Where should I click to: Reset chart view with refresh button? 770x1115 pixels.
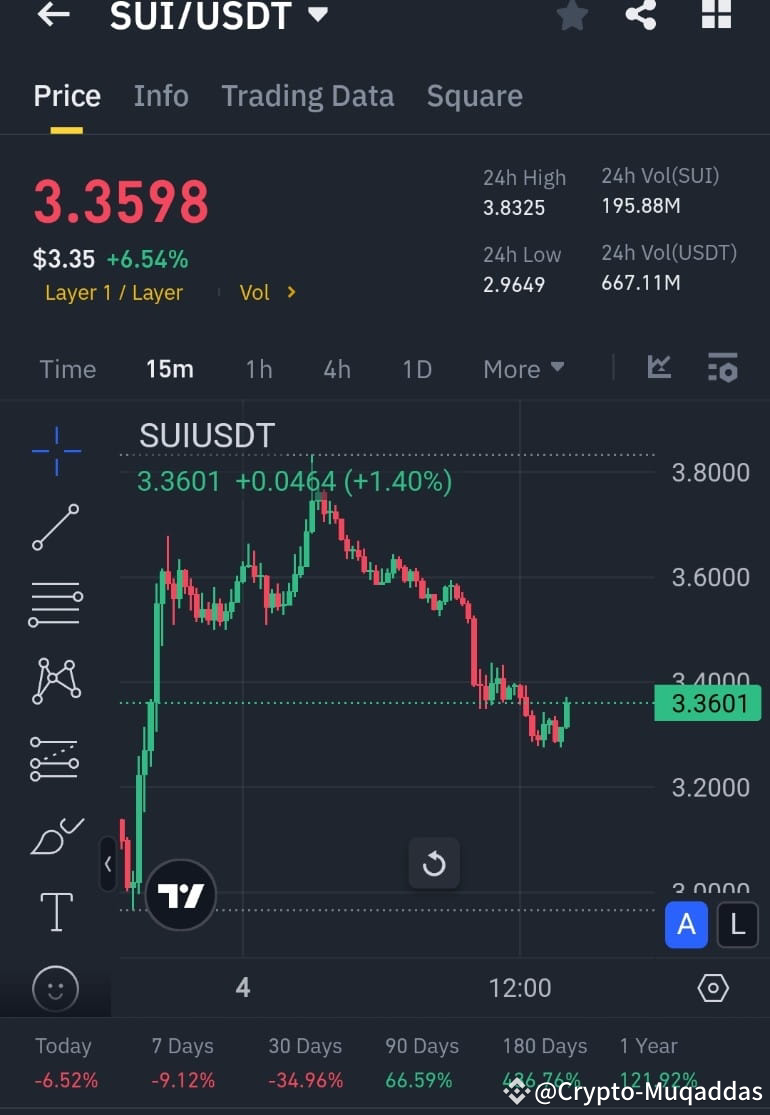click(x=434, y=864)
